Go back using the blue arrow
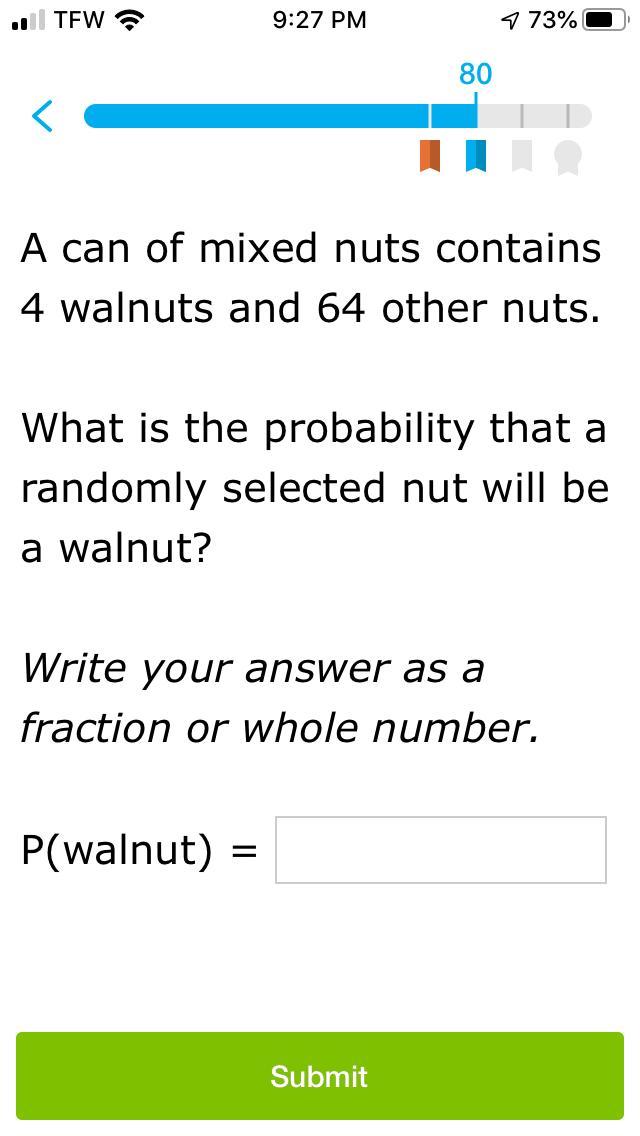This screenshot has width=640, height=1136. (42, 116)
